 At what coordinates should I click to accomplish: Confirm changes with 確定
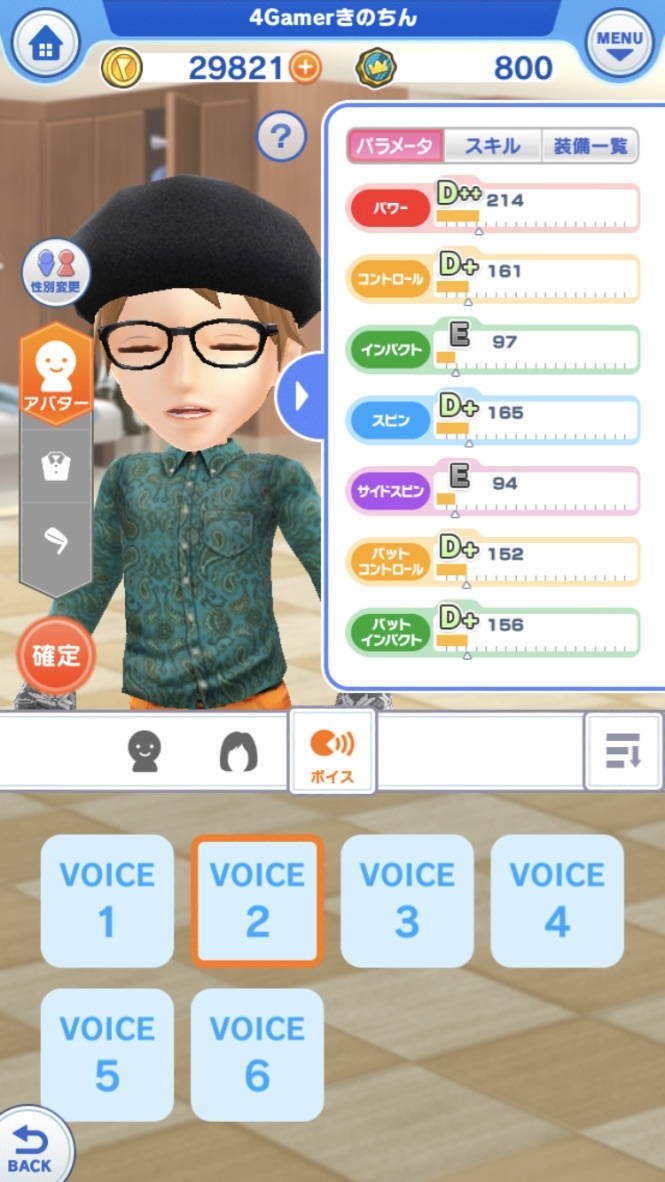(x=56, y=656)
